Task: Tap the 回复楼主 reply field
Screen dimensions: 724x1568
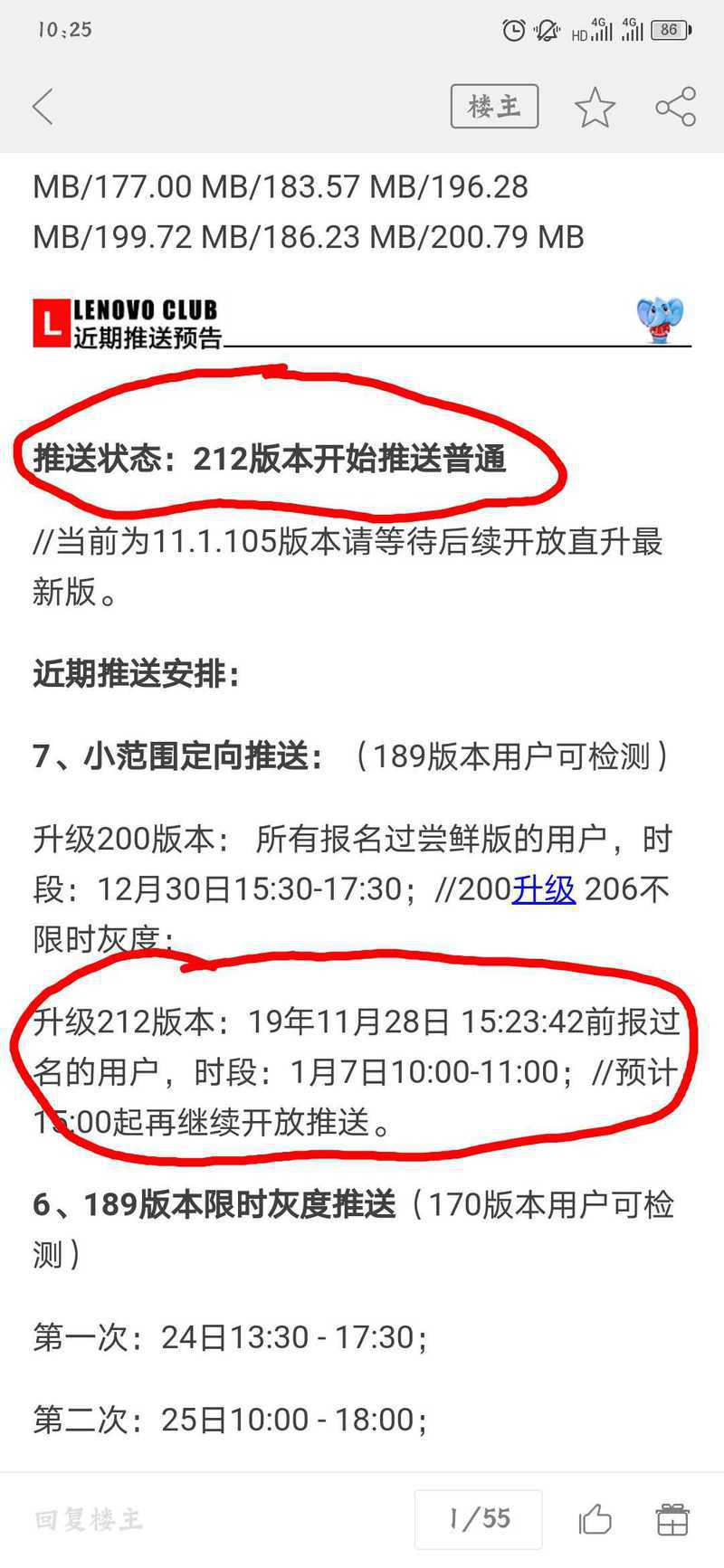Action: [x=90, y=1519]
